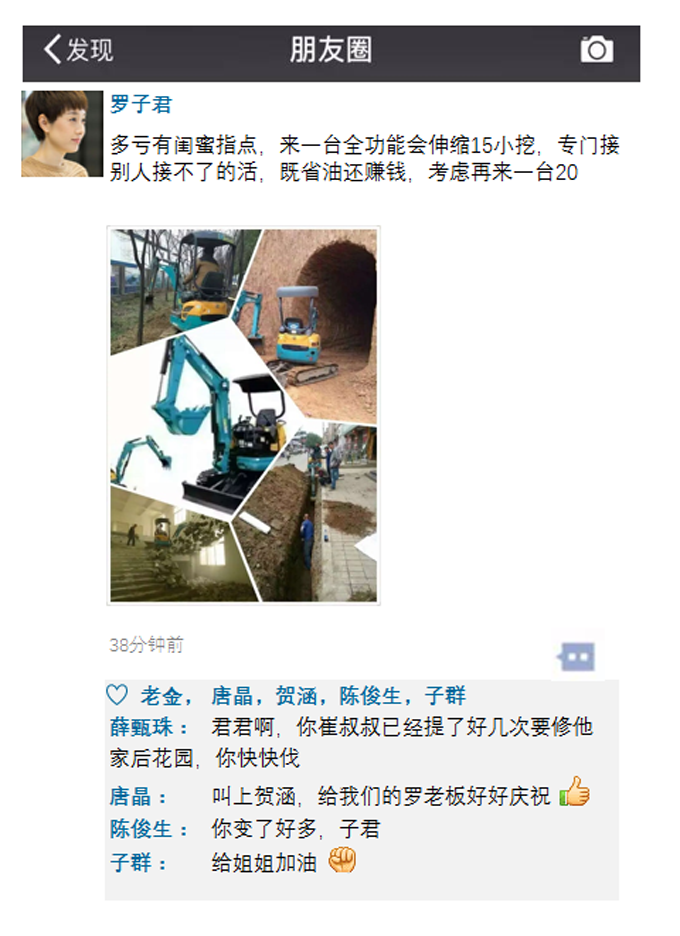Reply to 唐晶's comment
680x936 pixels.
click(380, 797)
